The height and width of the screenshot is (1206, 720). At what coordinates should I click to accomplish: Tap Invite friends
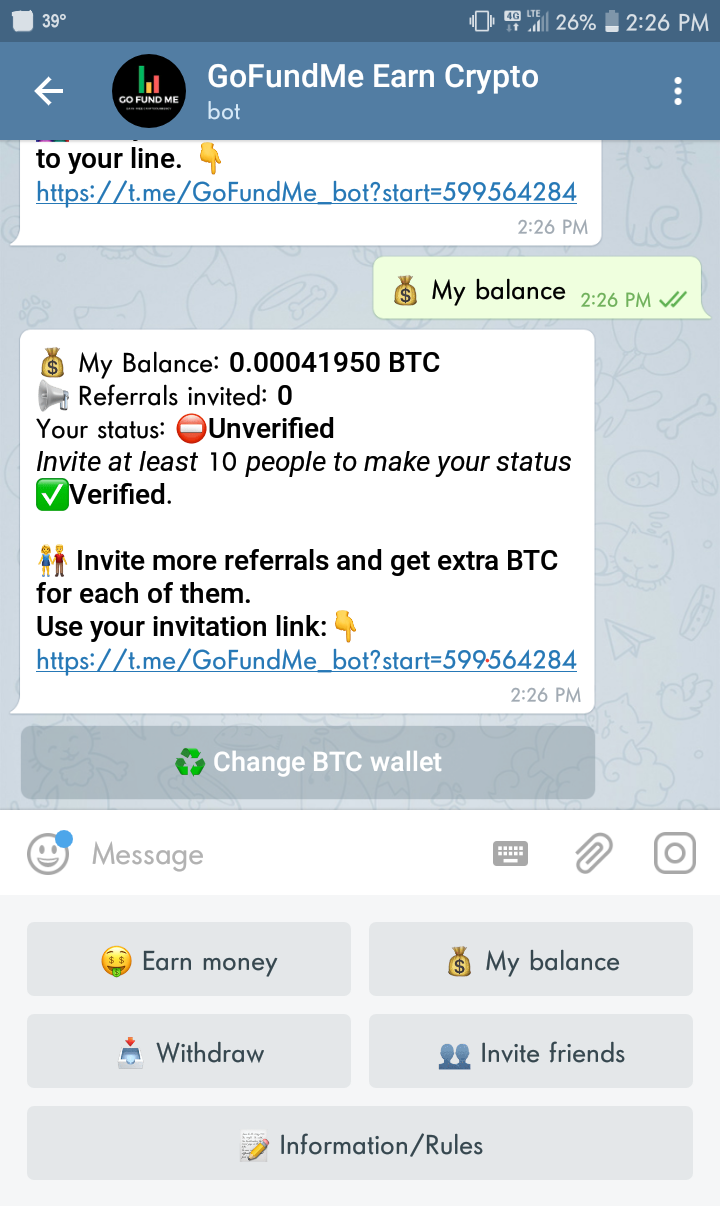click(x=531, y=1051)
